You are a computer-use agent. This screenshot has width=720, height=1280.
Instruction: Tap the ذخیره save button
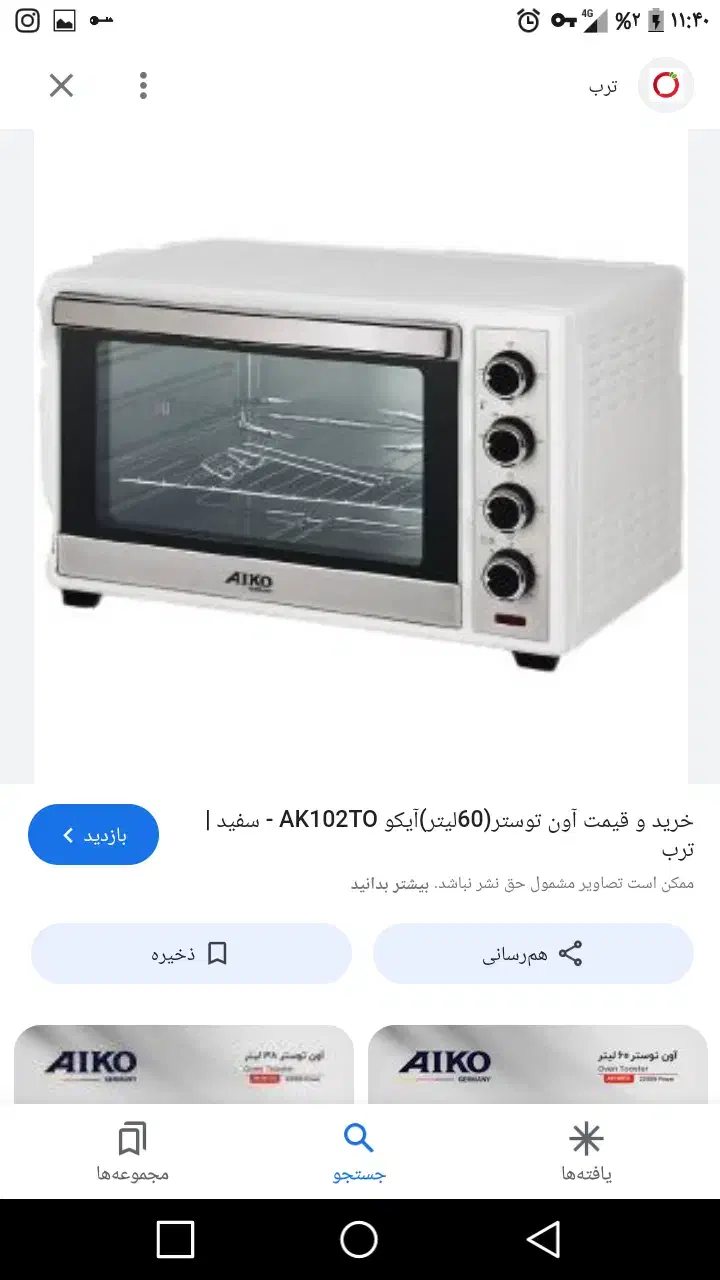click(190, 954)
